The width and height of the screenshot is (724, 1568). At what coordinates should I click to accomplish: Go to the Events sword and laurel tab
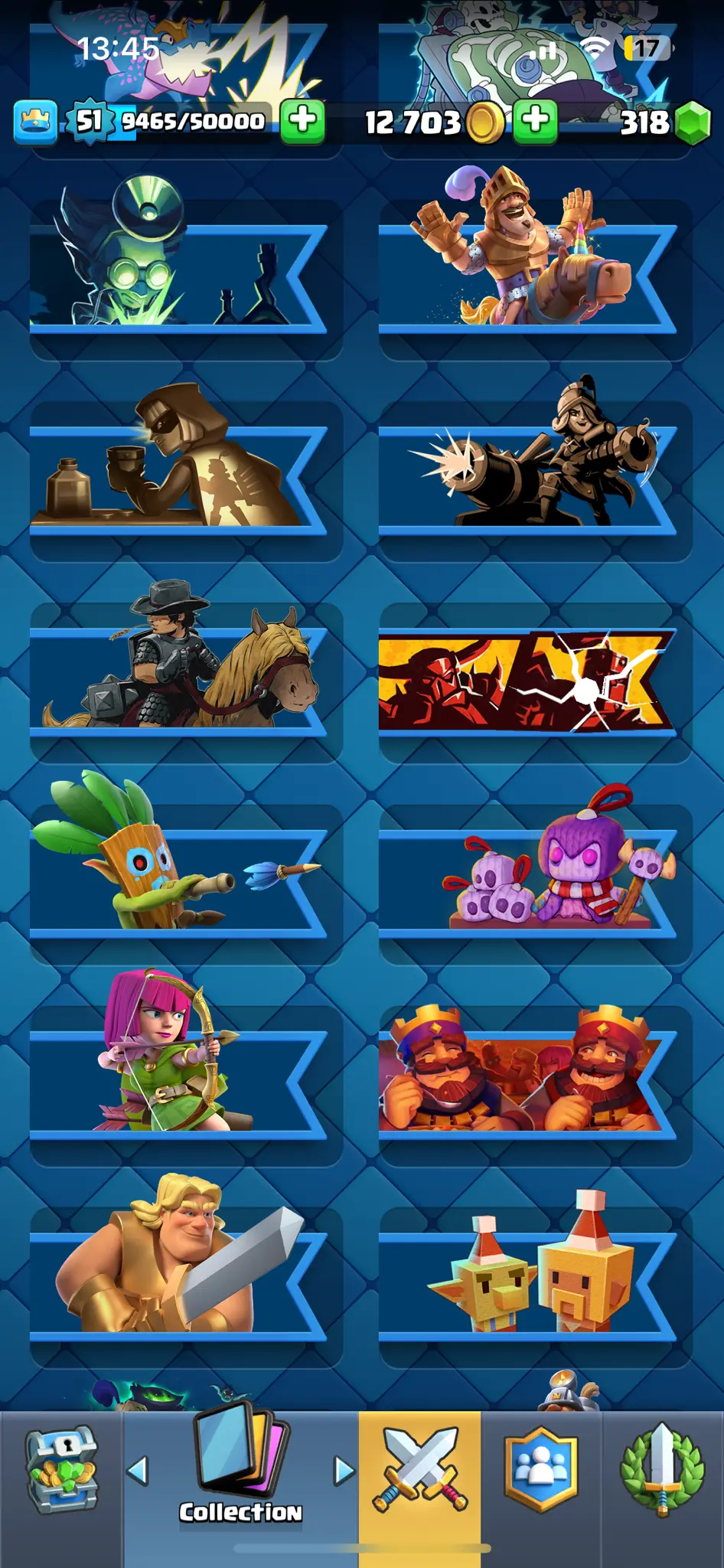click(x=662, y=1470)
